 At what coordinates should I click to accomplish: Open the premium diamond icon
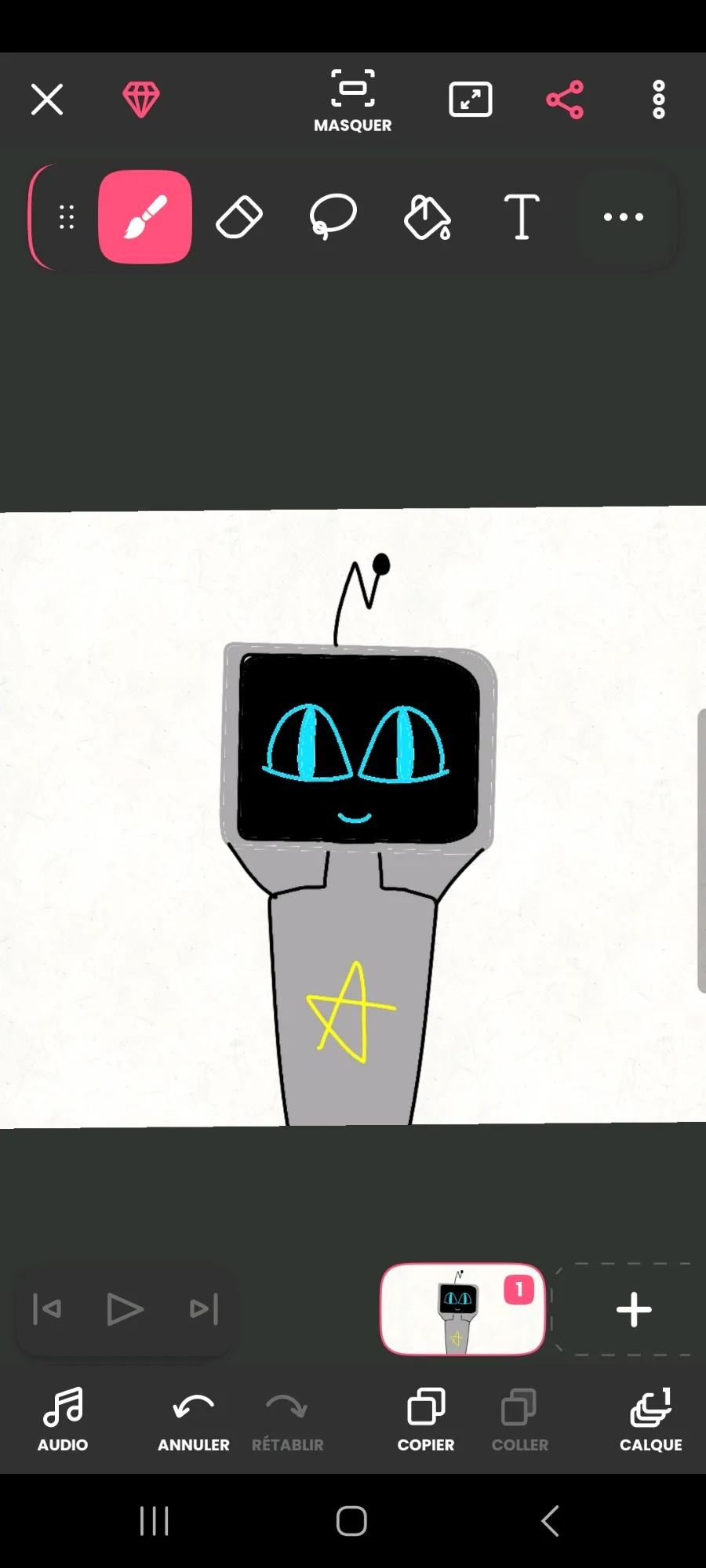coord(141,100)
